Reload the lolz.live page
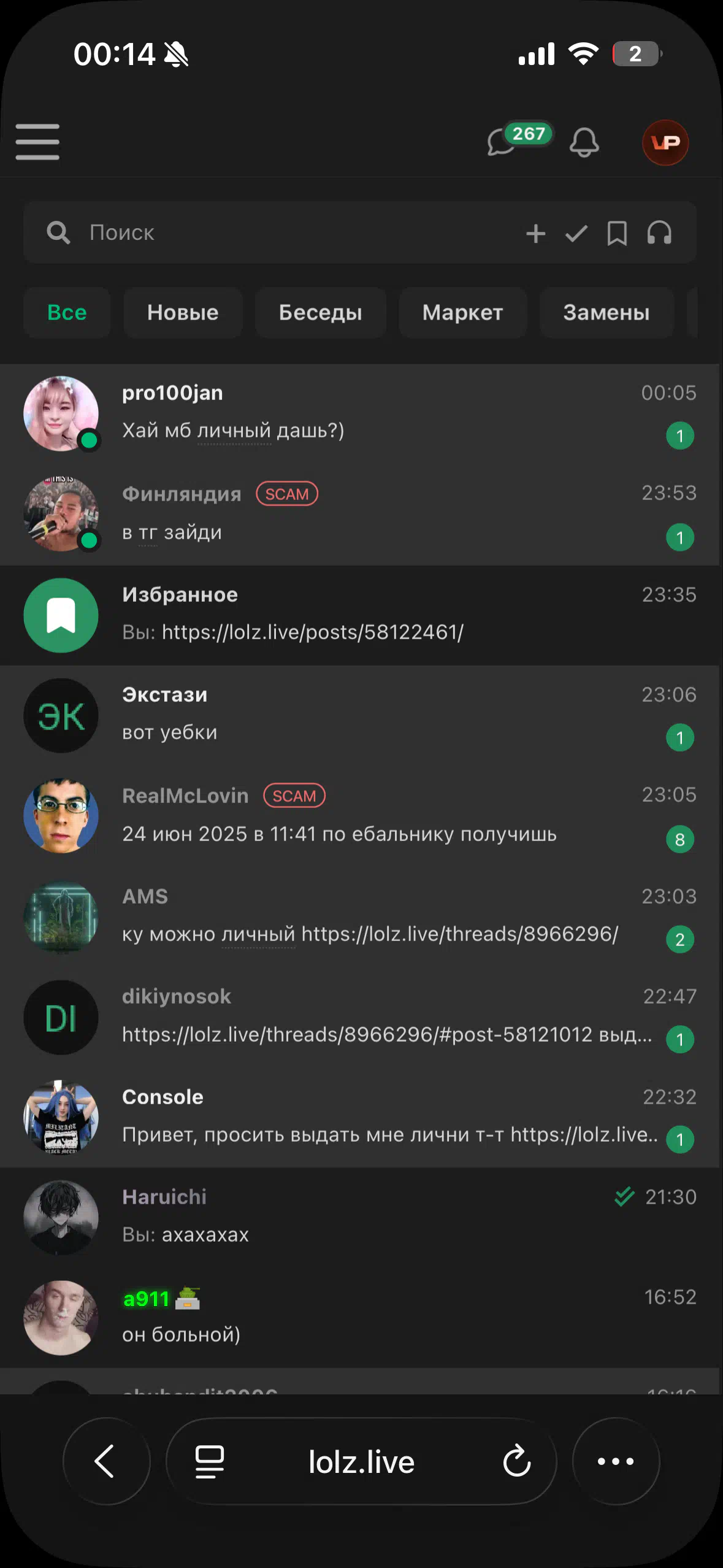The image size is (723, 1568). pos(517,1461)
